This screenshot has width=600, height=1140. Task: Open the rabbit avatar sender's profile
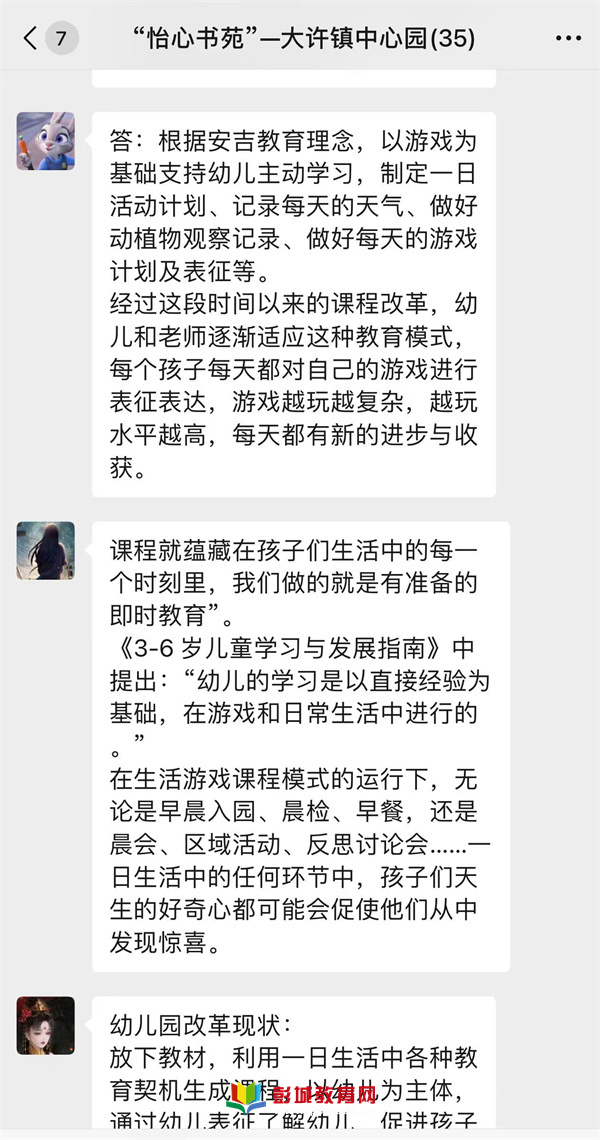45,141
